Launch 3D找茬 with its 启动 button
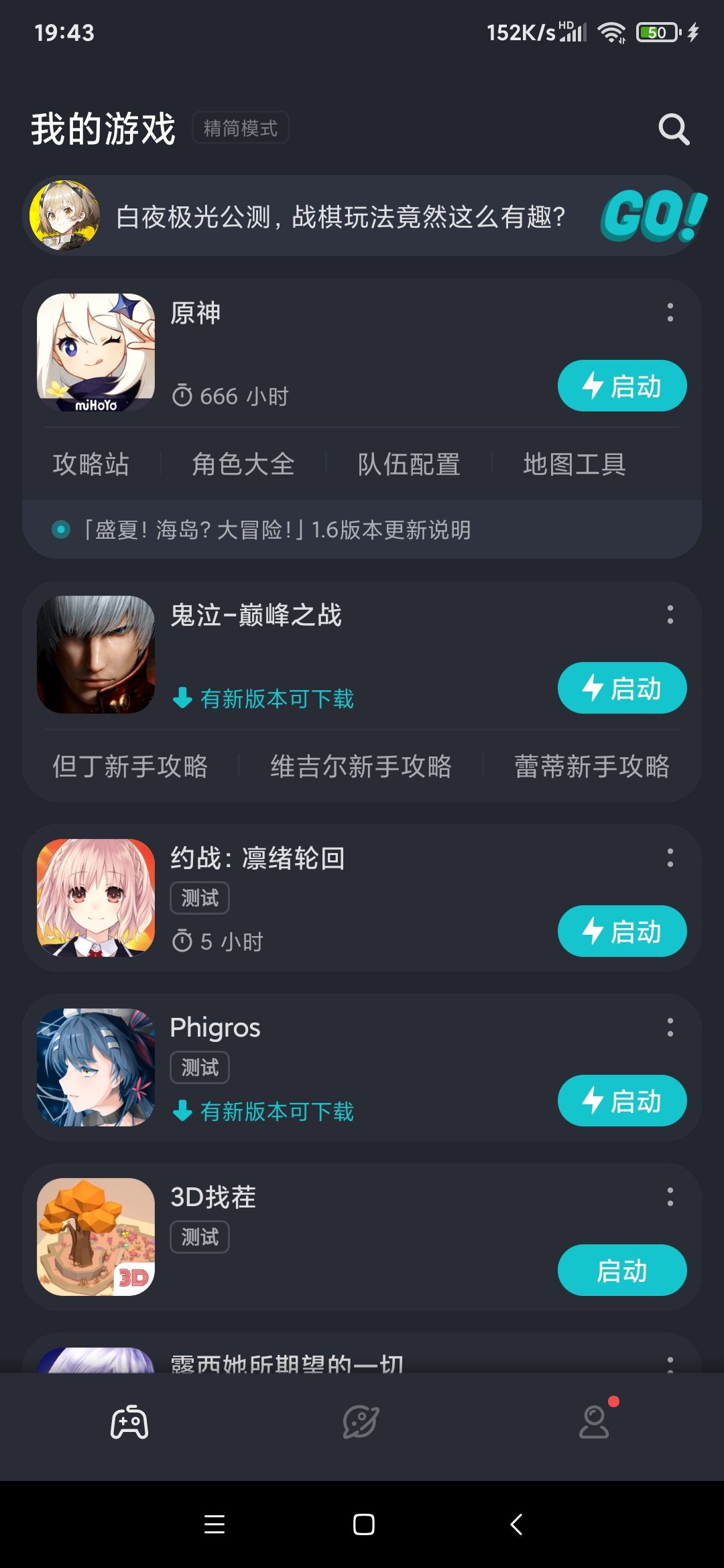724x1568 pixels. pos(622,1270)
